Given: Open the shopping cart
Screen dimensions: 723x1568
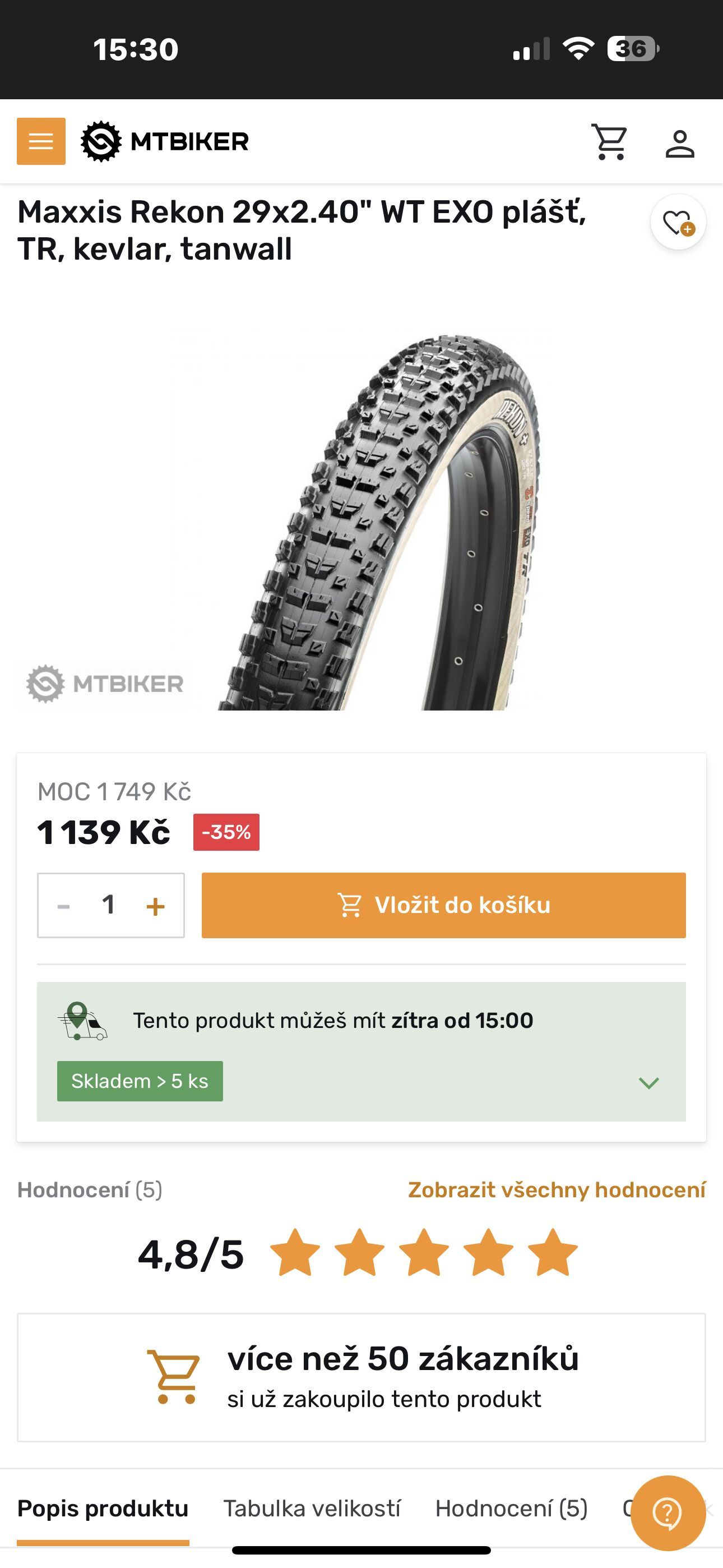Looking at the screenshot, I should [x=610, y=142].
